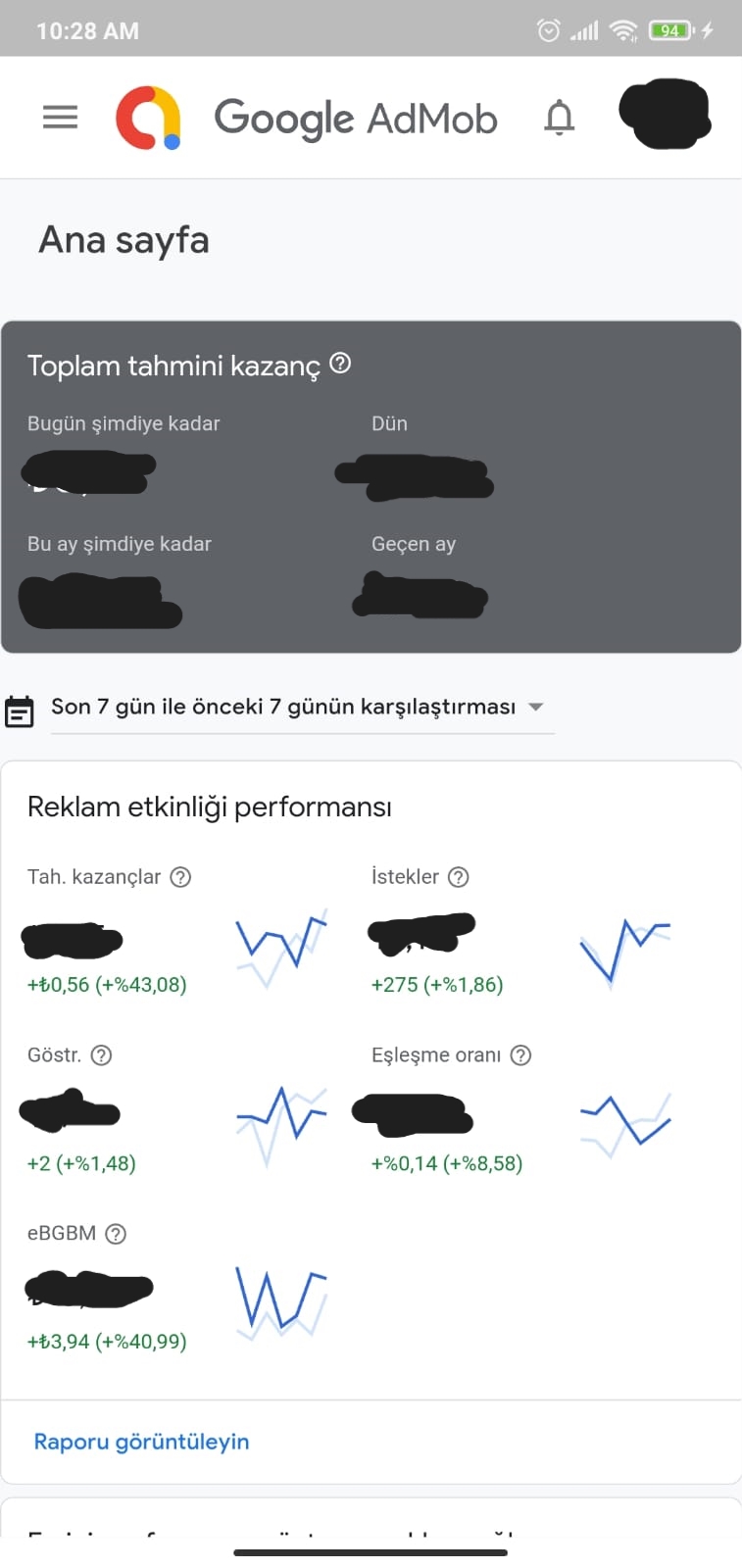Open your account profile avatar
The width and height of the screenshot is (742, 1568).
[665, 114]
